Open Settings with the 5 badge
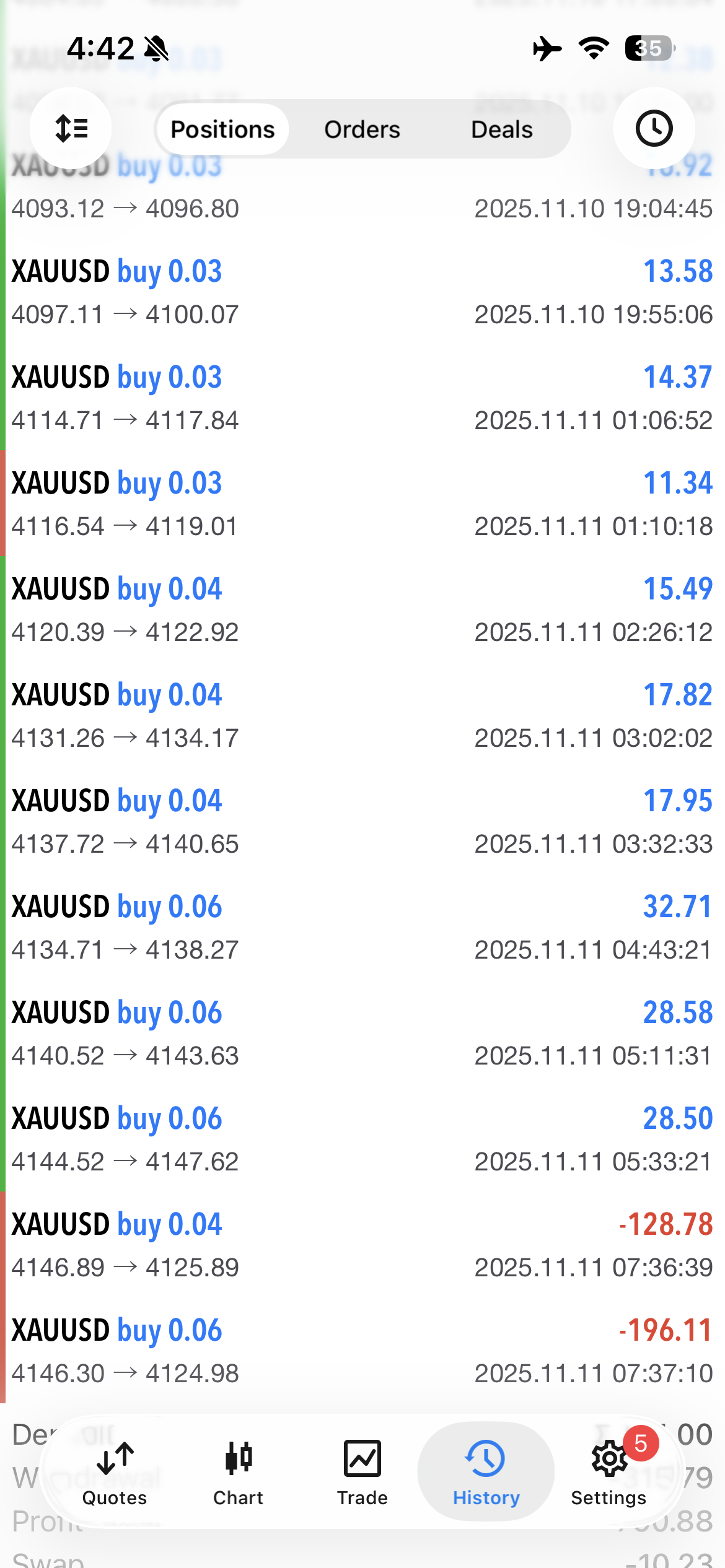The image size is (725, 1568). pos(609,1471)
